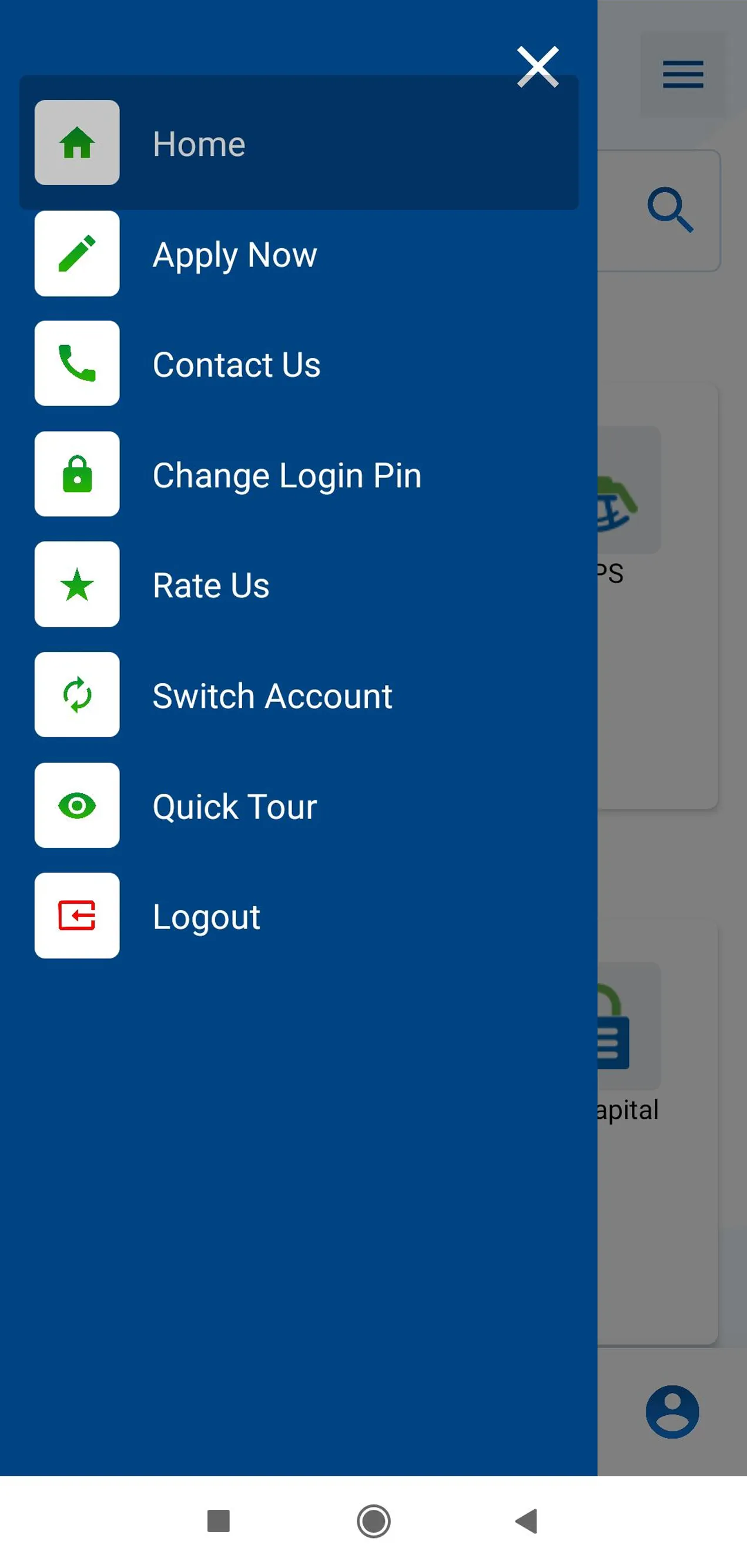Start the Quick Tour
747x1568 pixels.
tap(234, 806)
